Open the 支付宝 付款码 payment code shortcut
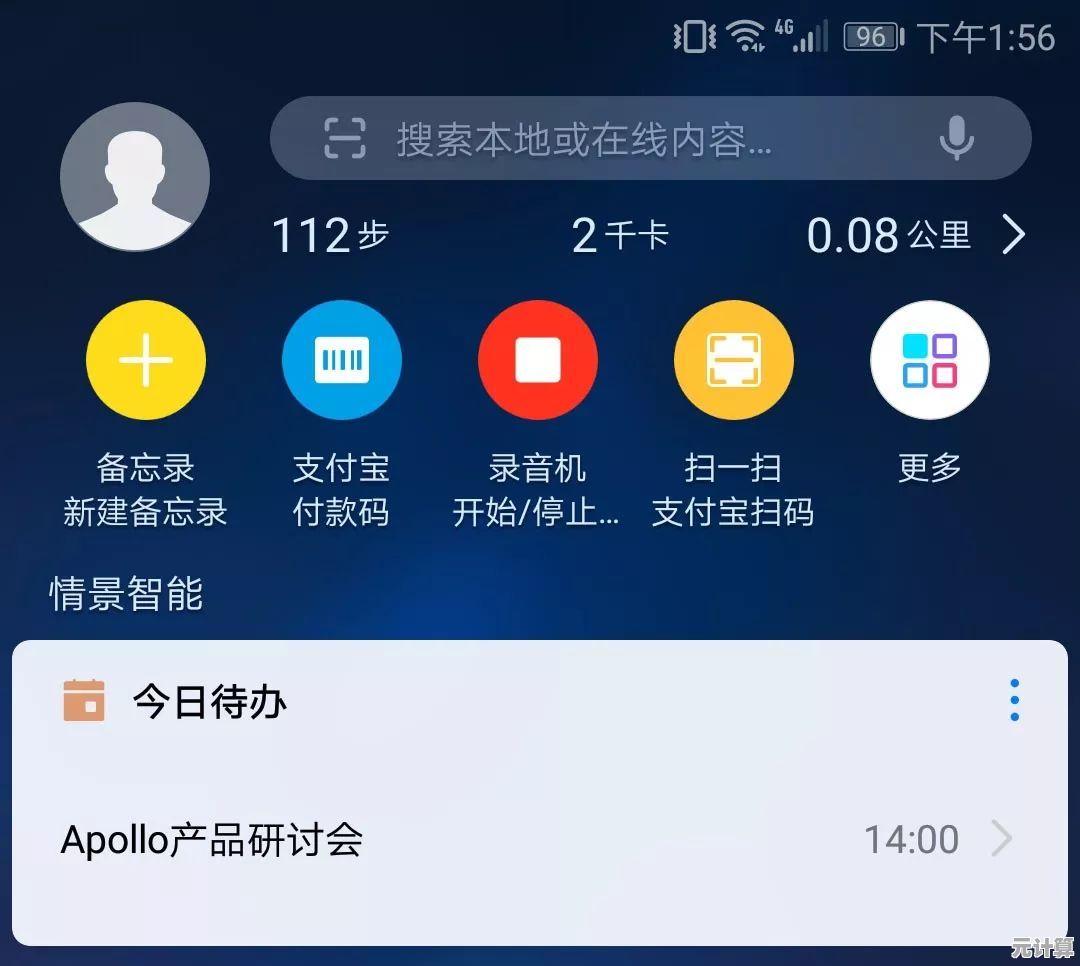The image size is (1080, 966). pos(342,360)
